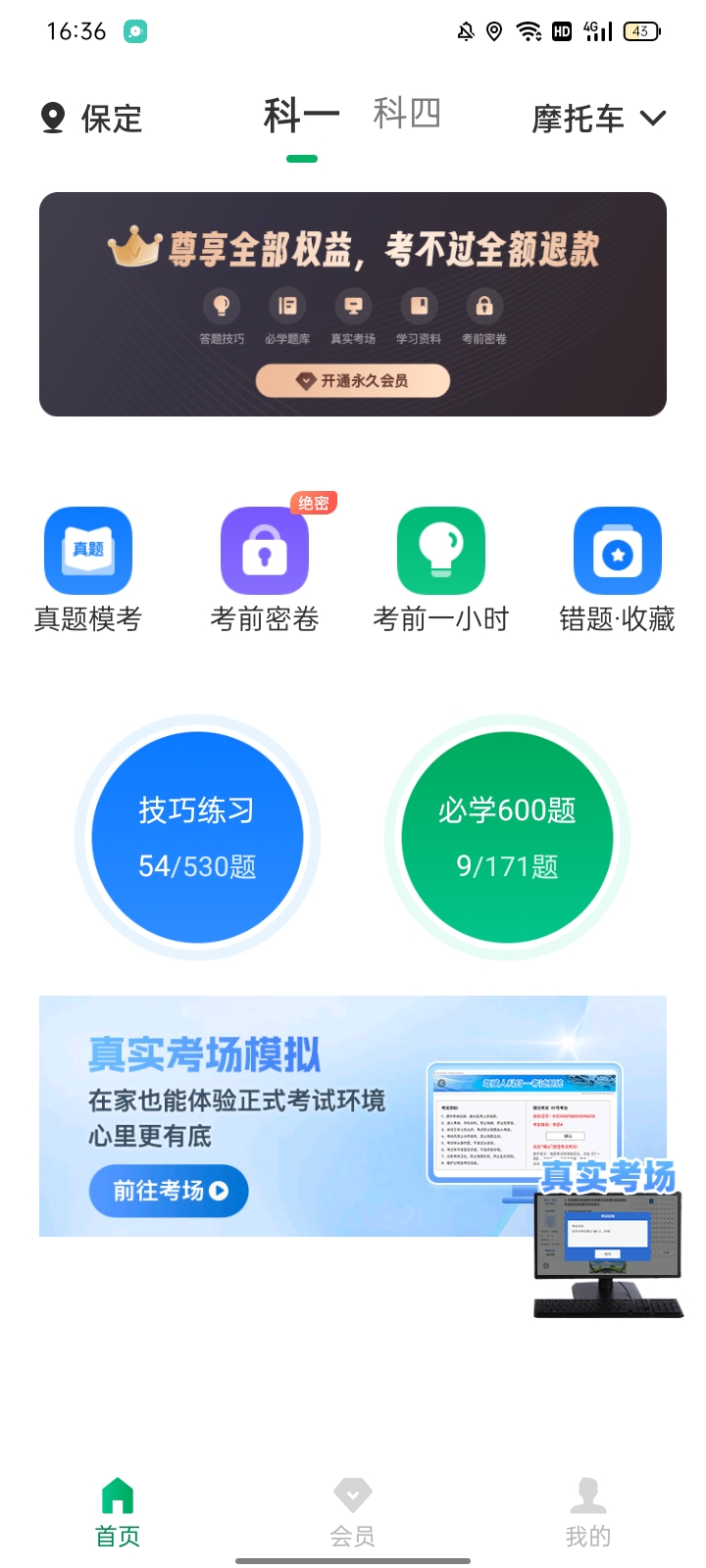Open 错题·收藏 wrong questions collection

coord(618,551)
